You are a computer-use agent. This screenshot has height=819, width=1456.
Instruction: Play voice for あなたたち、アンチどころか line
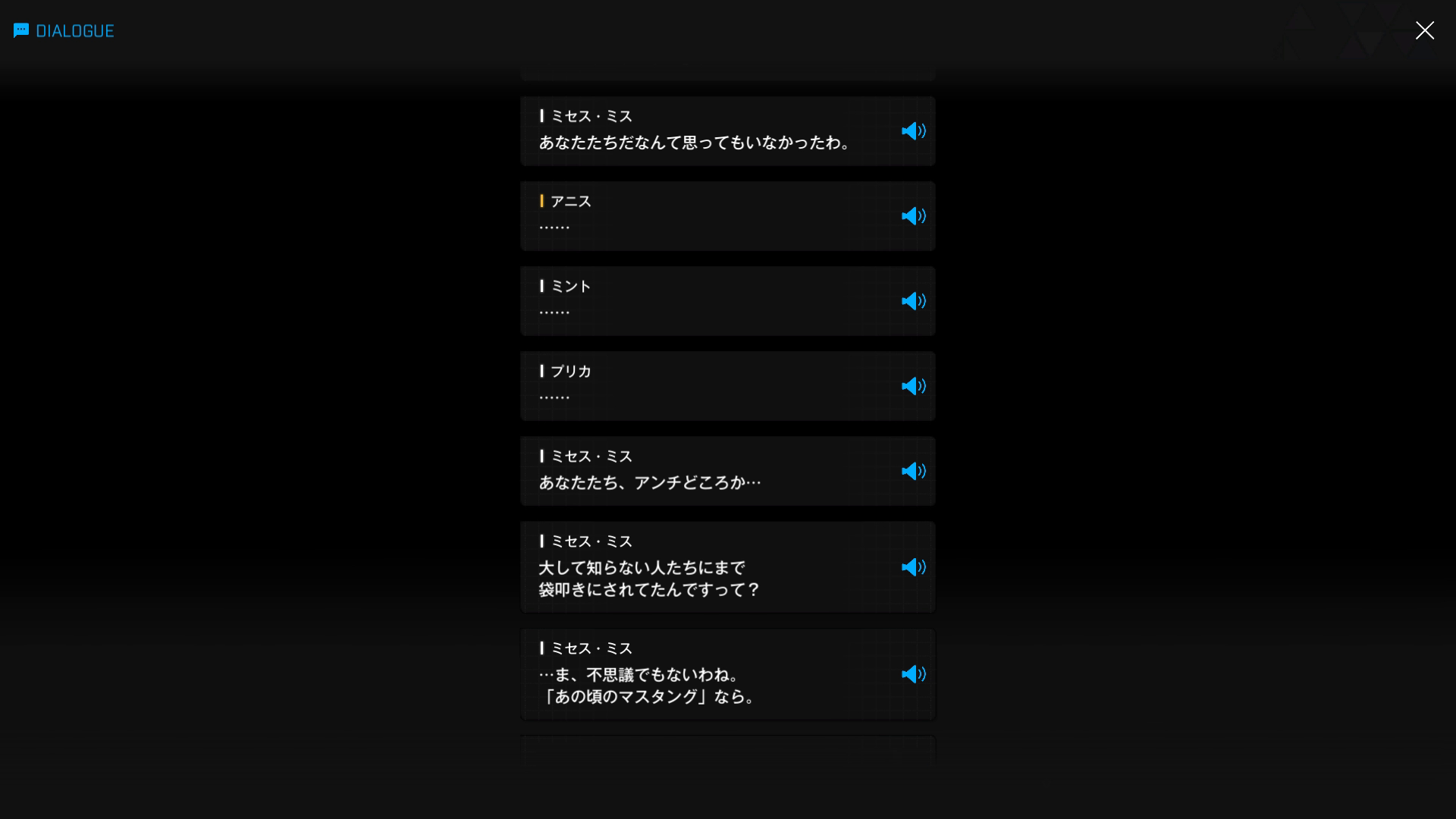click(x=913, y=471)
